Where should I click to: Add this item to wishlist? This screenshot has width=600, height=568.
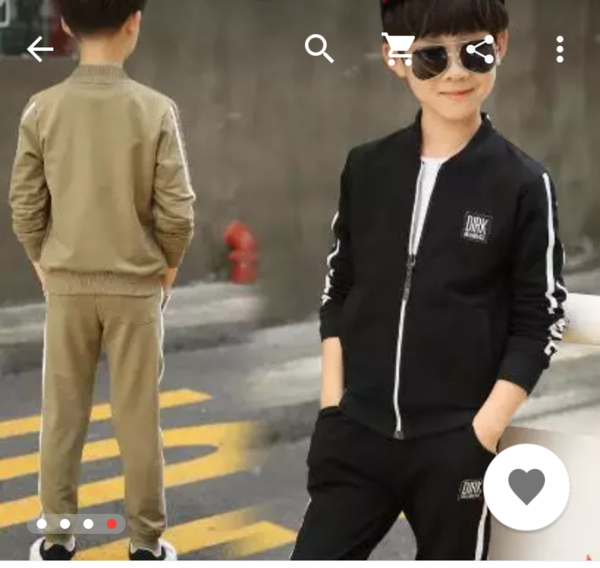tap(526, 487)
